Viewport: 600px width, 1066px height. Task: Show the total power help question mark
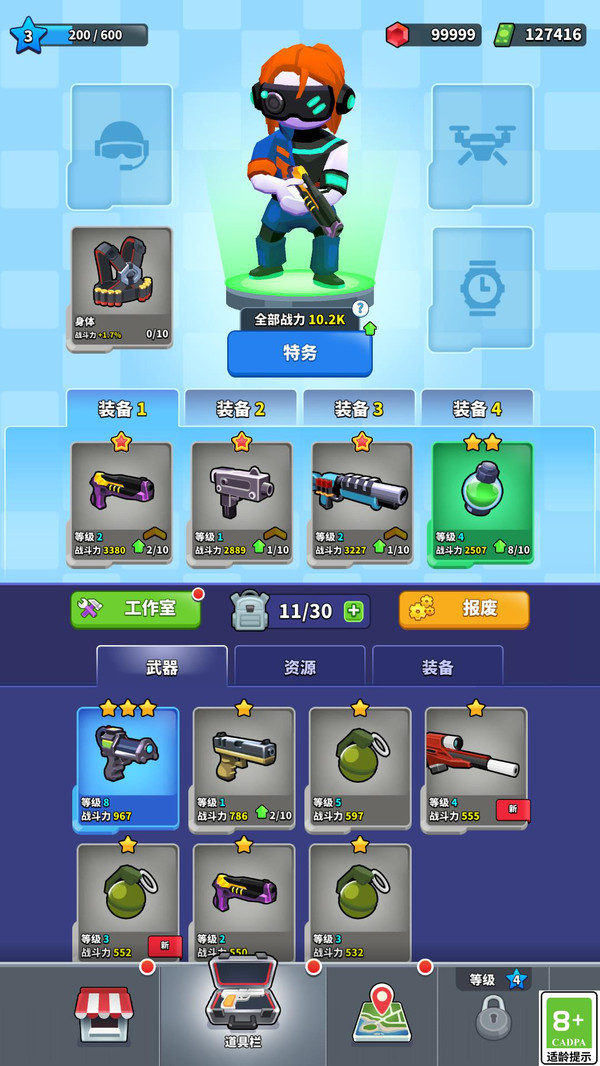click(360, 308)
